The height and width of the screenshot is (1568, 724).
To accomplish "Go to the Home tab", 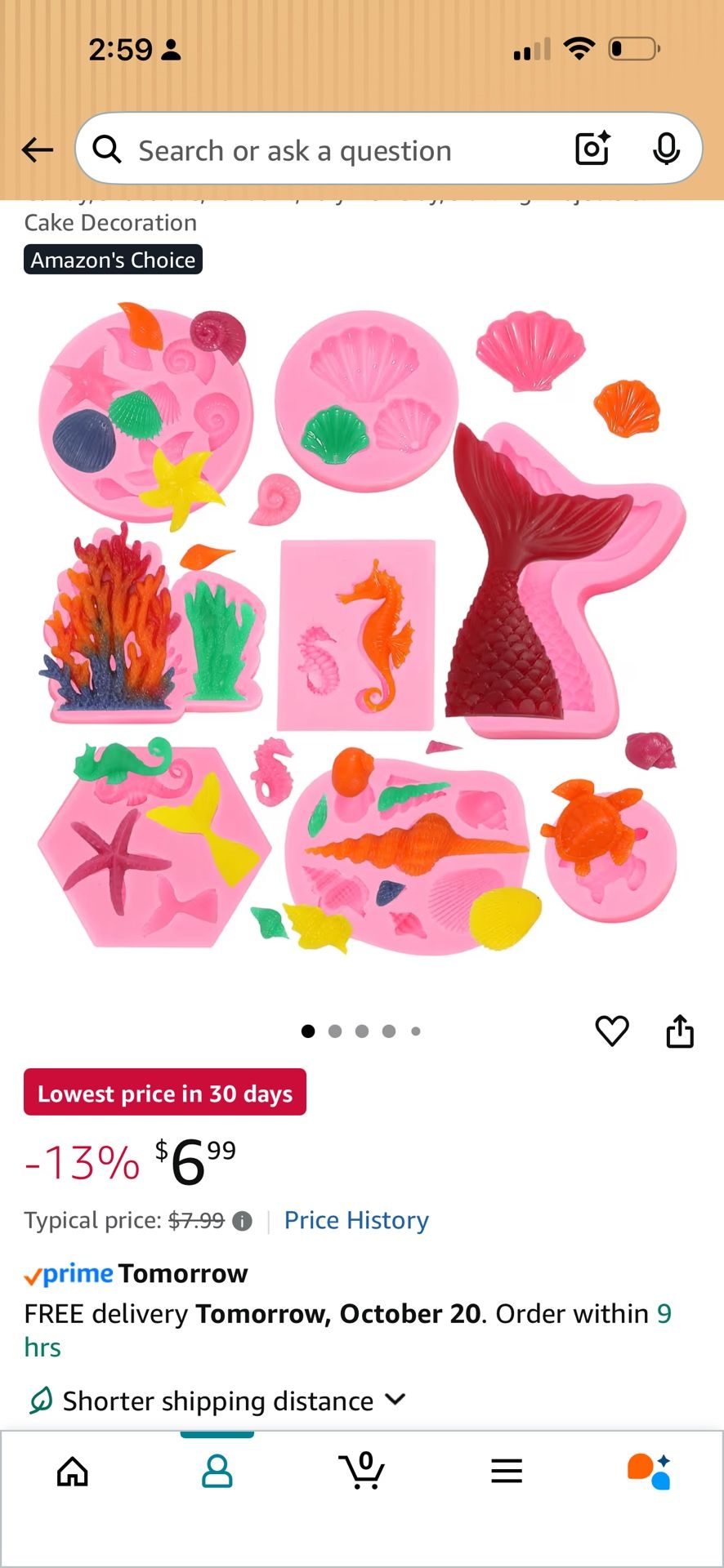I will pos(73,1472).
